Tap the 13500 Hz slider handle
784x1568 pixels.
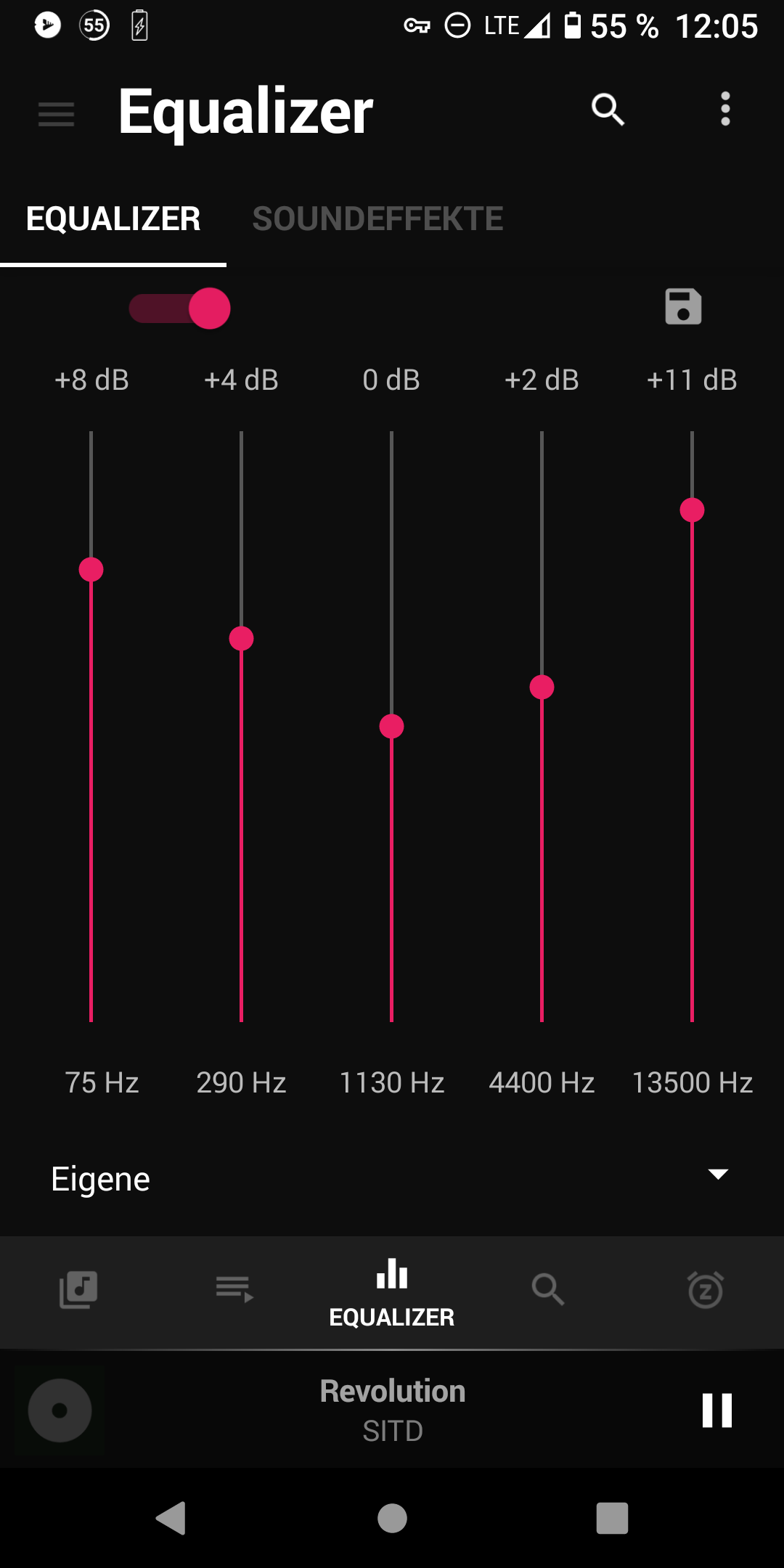(x=693, y=510)
